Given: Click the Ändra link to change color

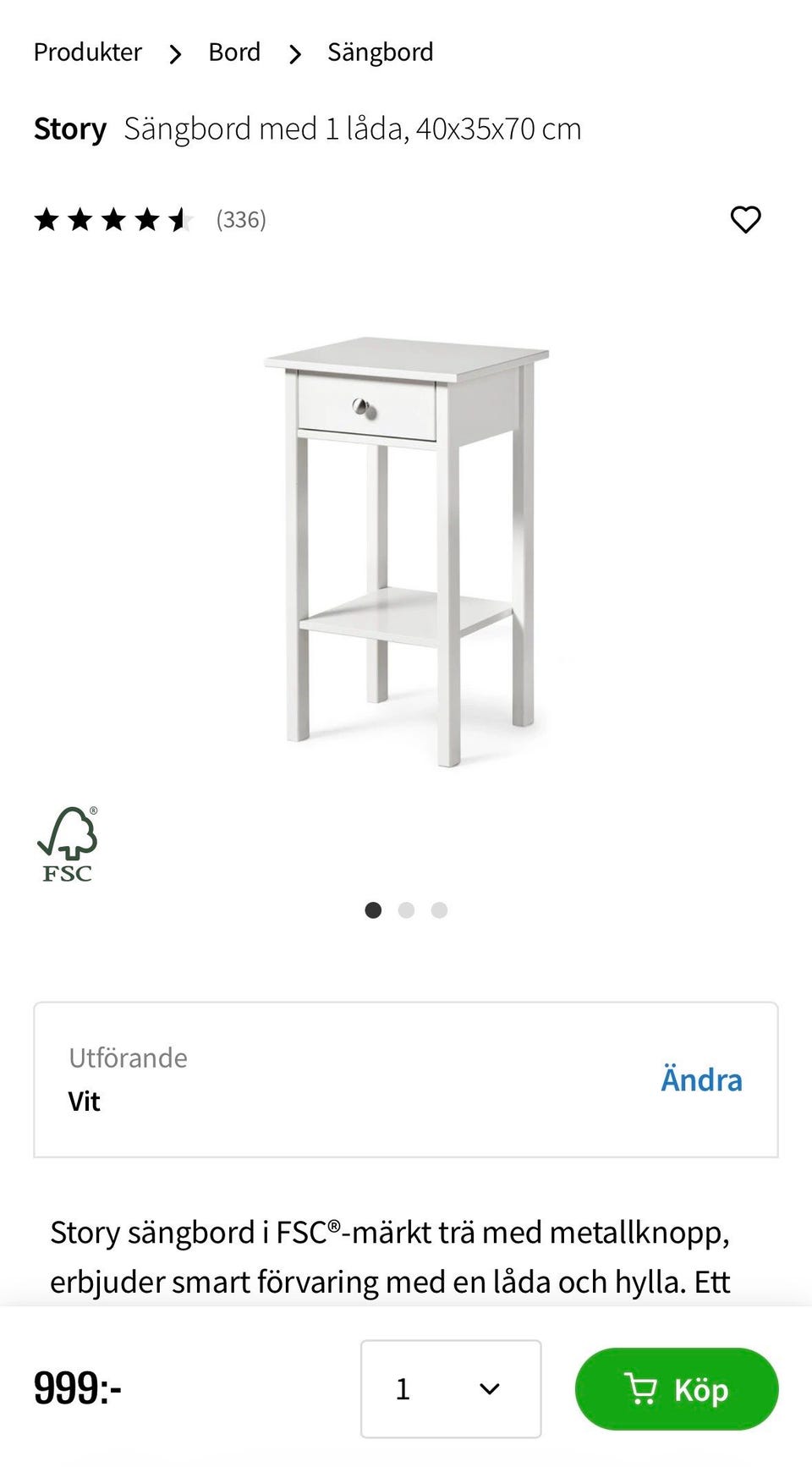Looking at the screenshot, I should coord(700,1080).
